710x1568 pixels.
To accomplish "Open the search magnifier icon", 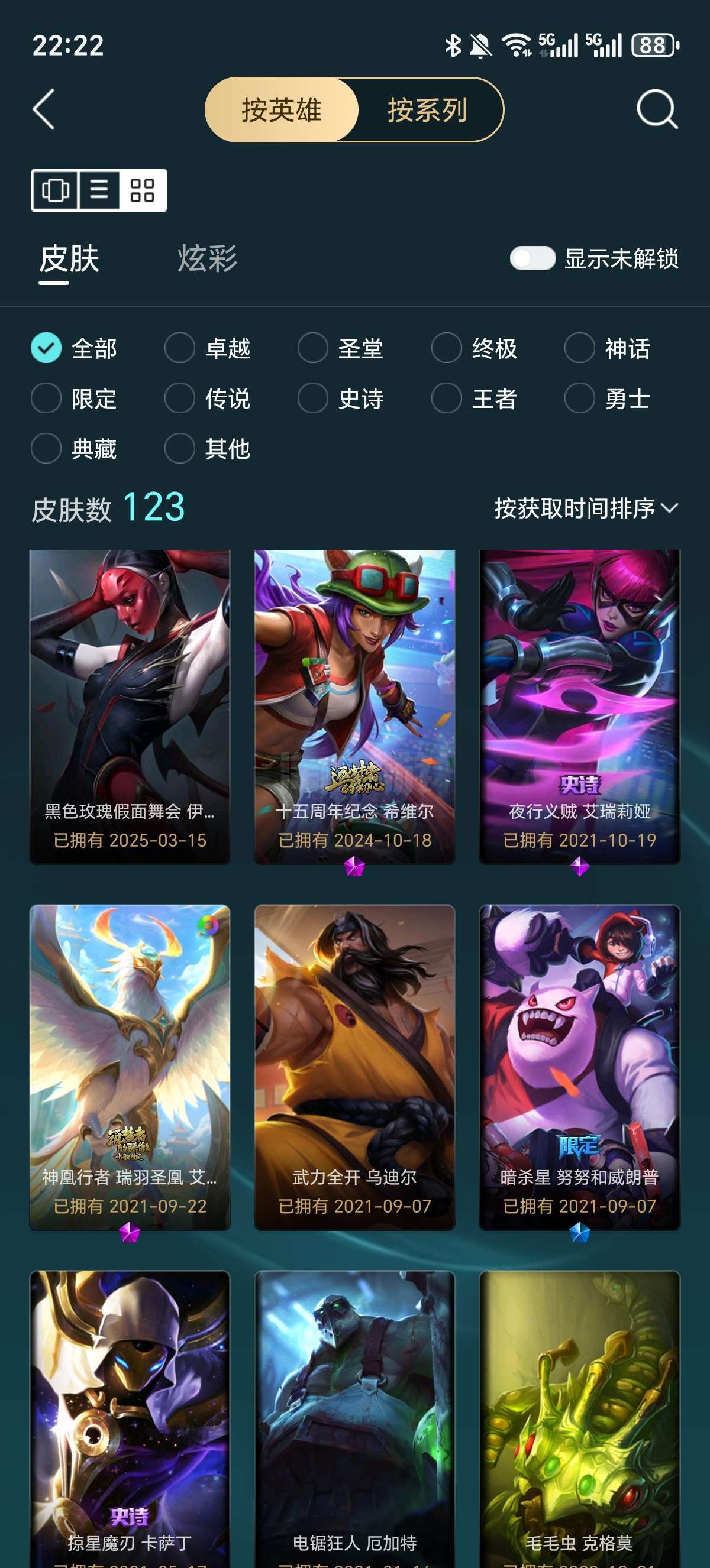I will (x=657, y=109).
